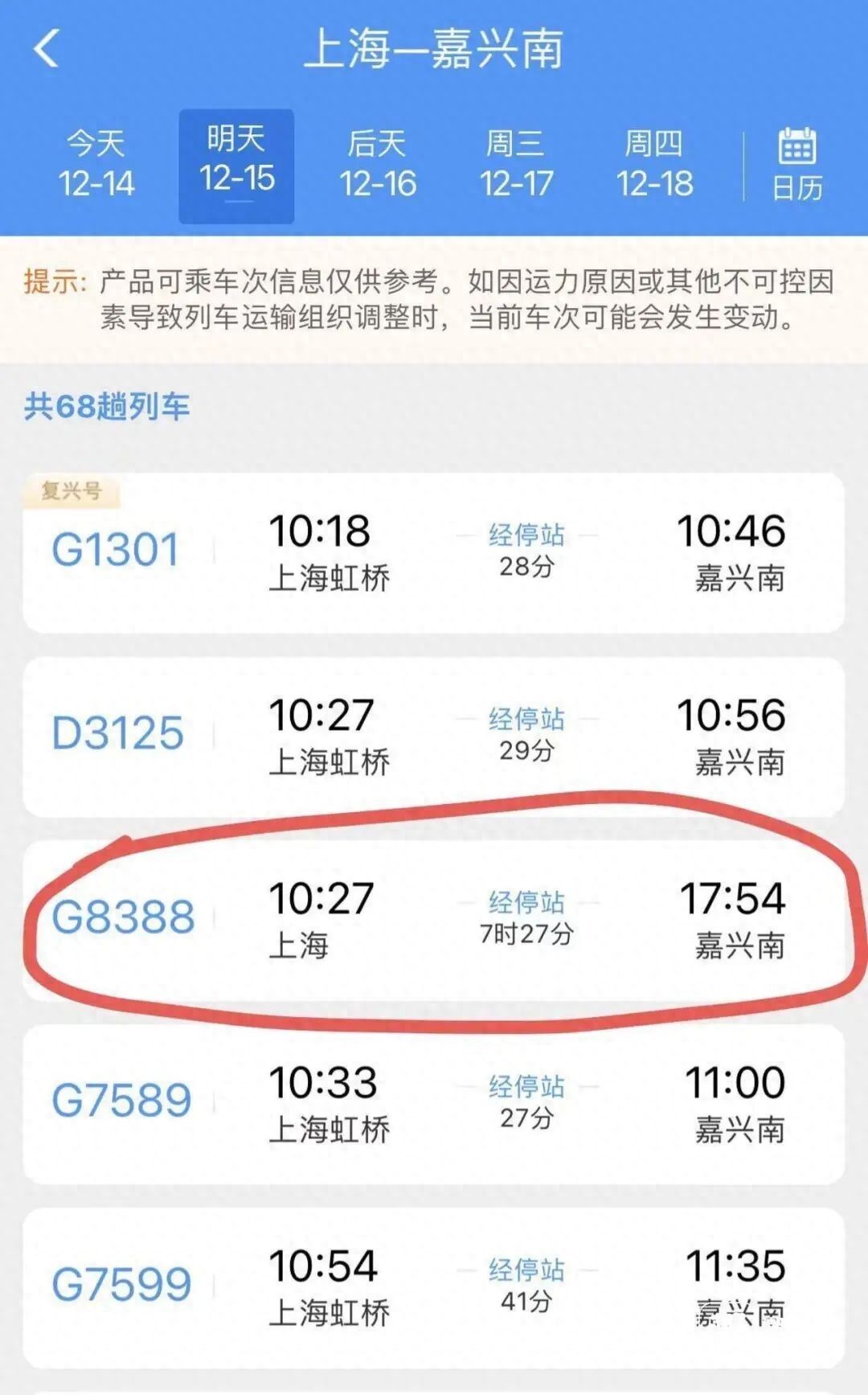This screenshot has height=1395, width=868.
Task: Check 经停站 stops for G7589
Action: (x=526, y=1086)
